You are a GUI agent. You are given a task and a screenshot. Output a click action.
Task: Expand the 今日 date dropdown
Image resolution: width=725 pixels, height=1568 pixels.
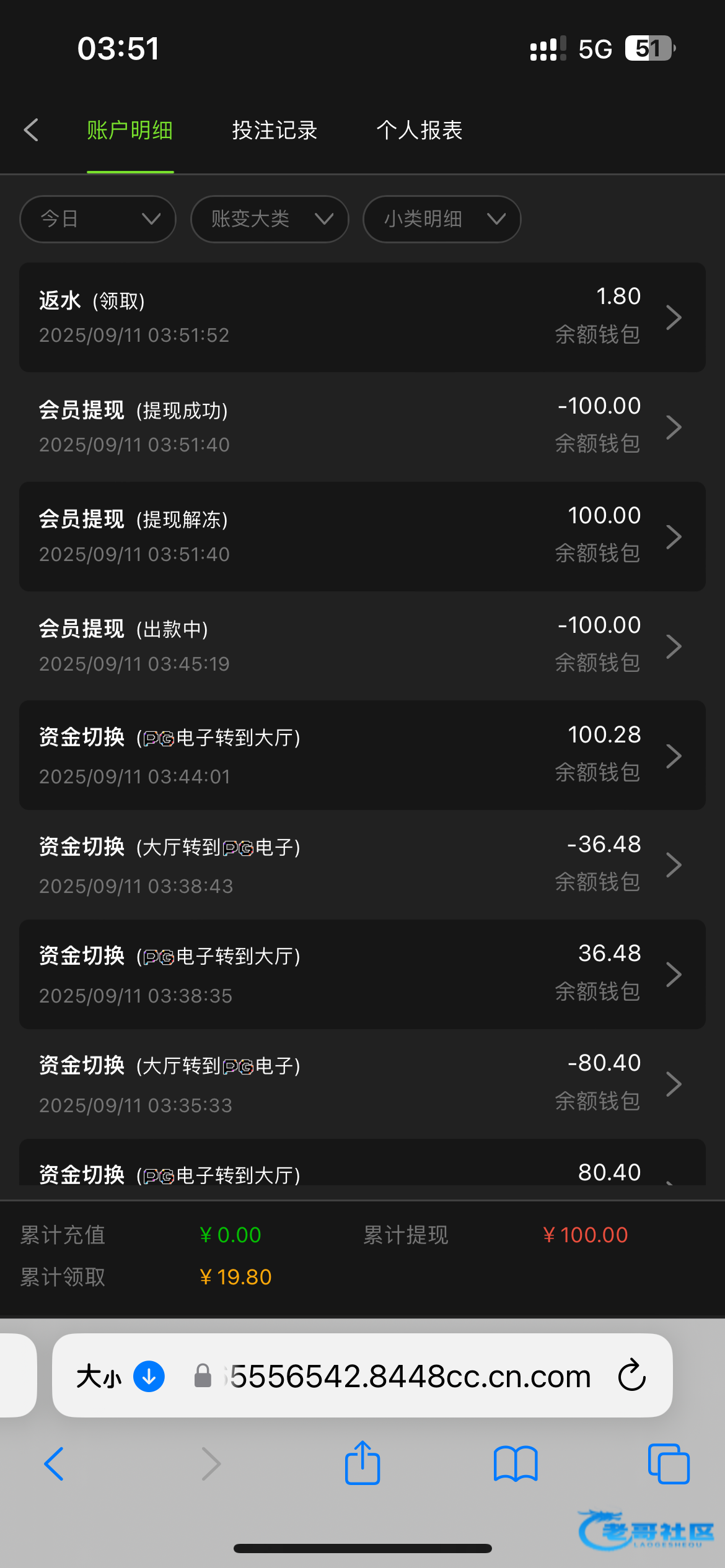[x=98, y=219]
